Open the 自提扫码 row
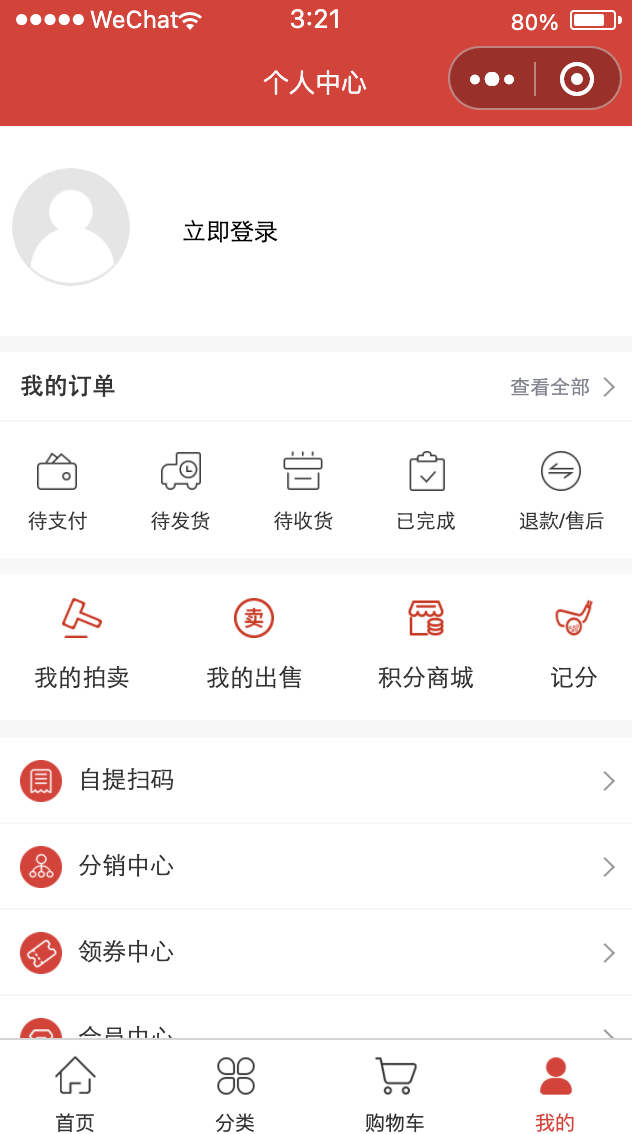 click(316, 780)
